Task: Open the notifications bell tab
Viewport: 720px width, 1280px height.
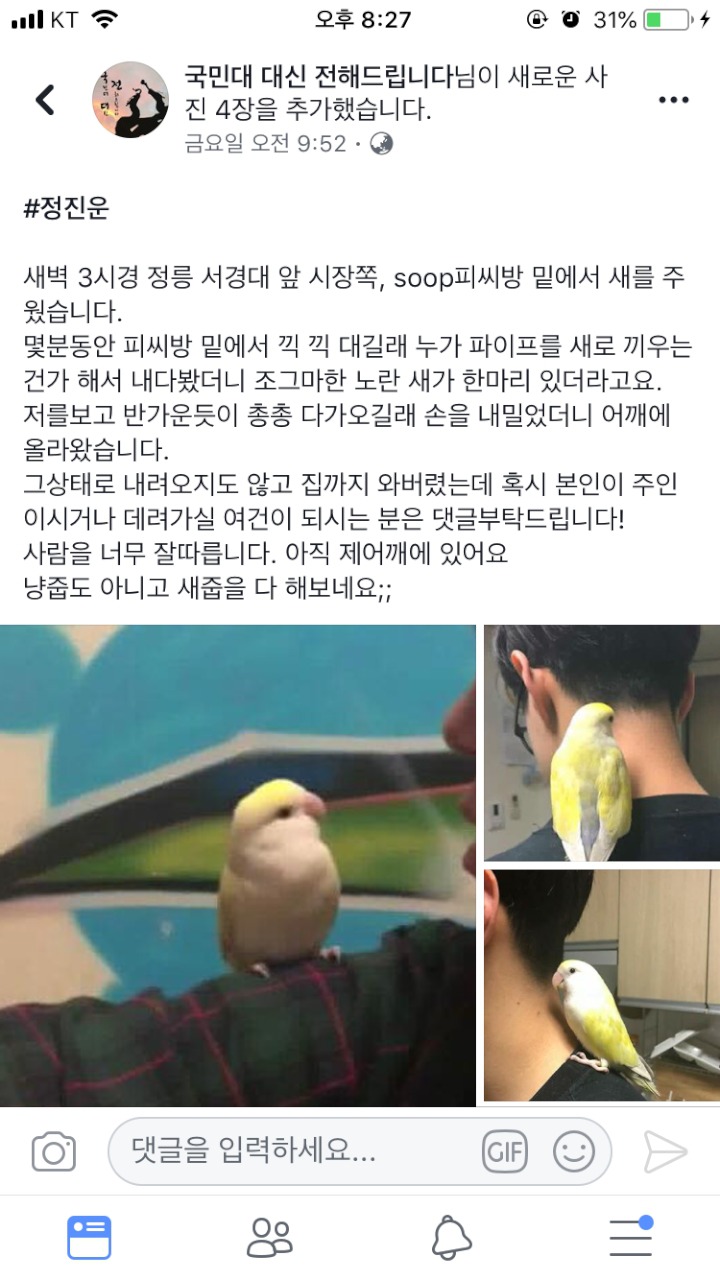Action: point(451,1238)
